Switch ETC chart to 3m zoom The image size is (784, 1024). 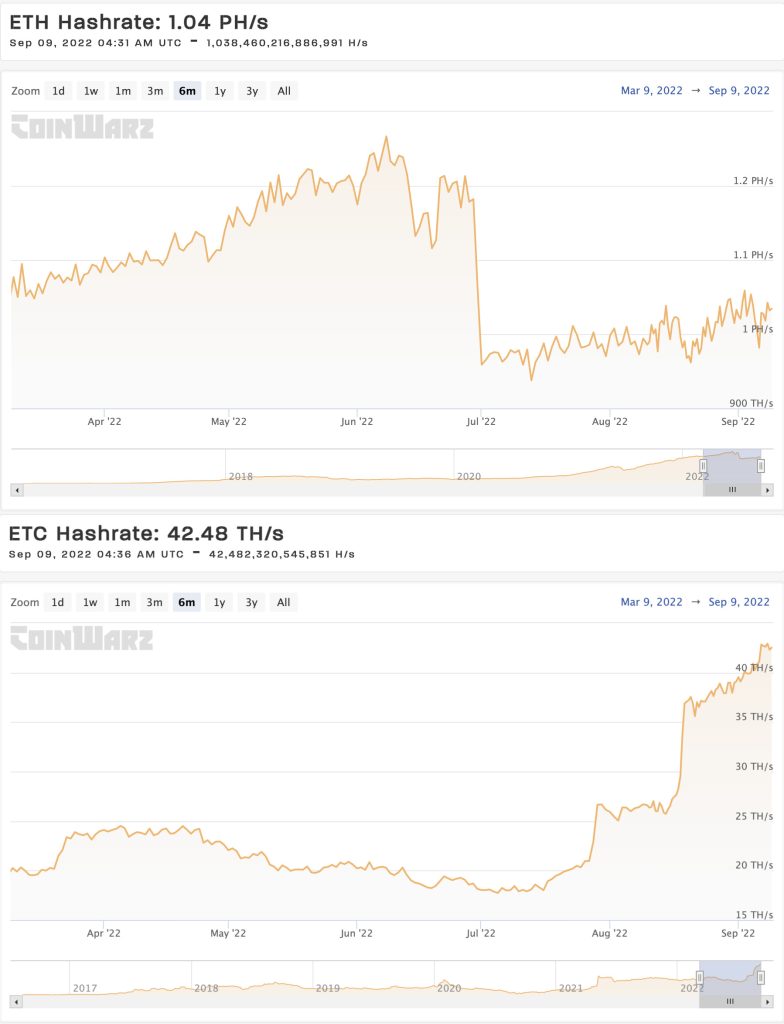point(155,602)
